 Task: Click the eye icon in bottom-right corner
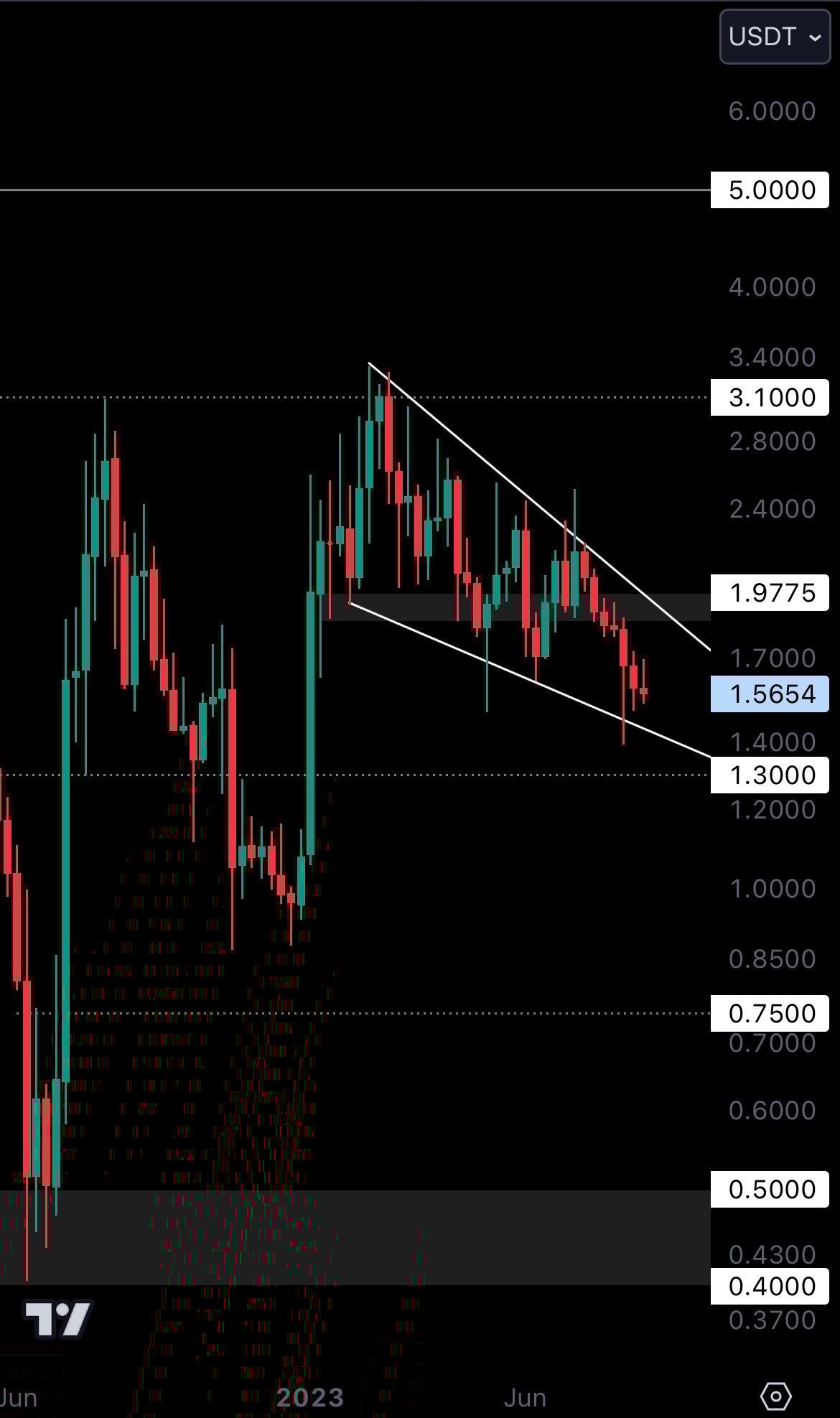click(x=777, y=1394)
